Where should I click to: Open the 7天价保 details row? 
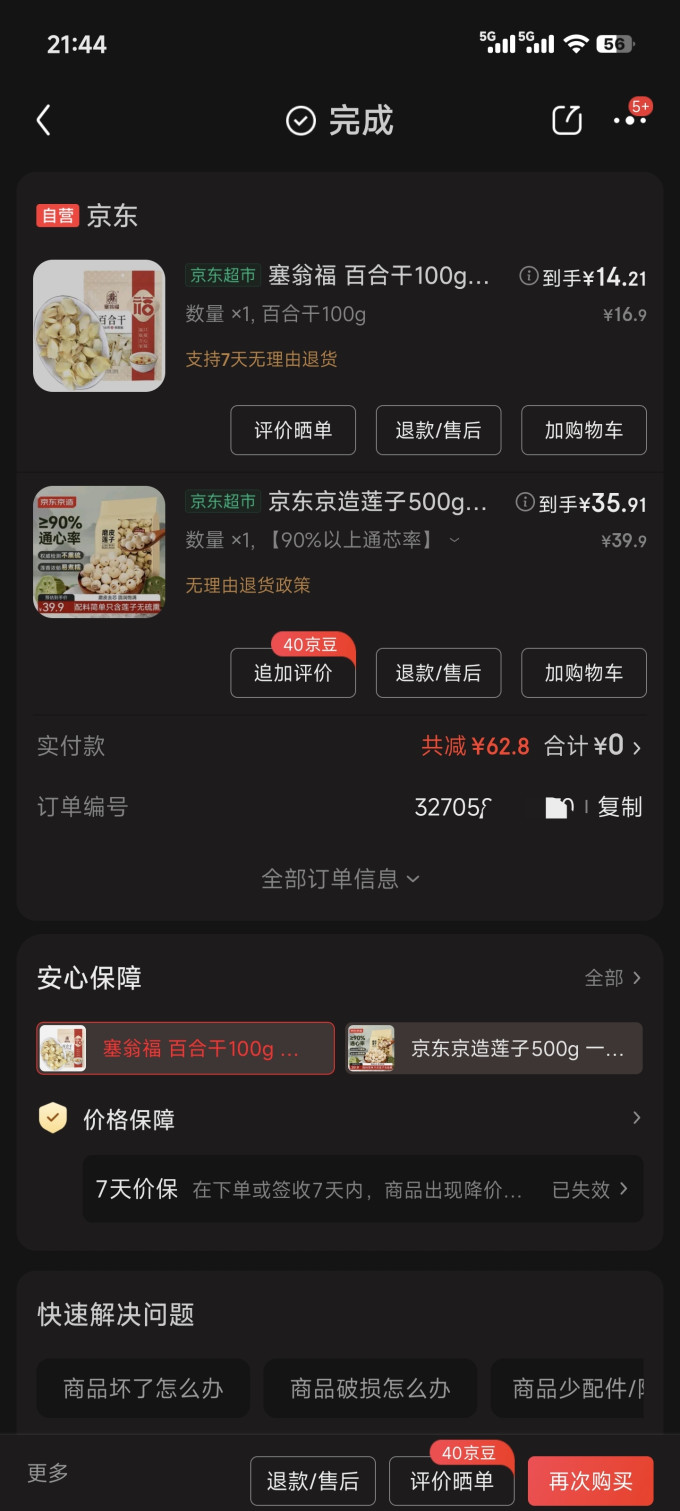tap(363, 1189)
